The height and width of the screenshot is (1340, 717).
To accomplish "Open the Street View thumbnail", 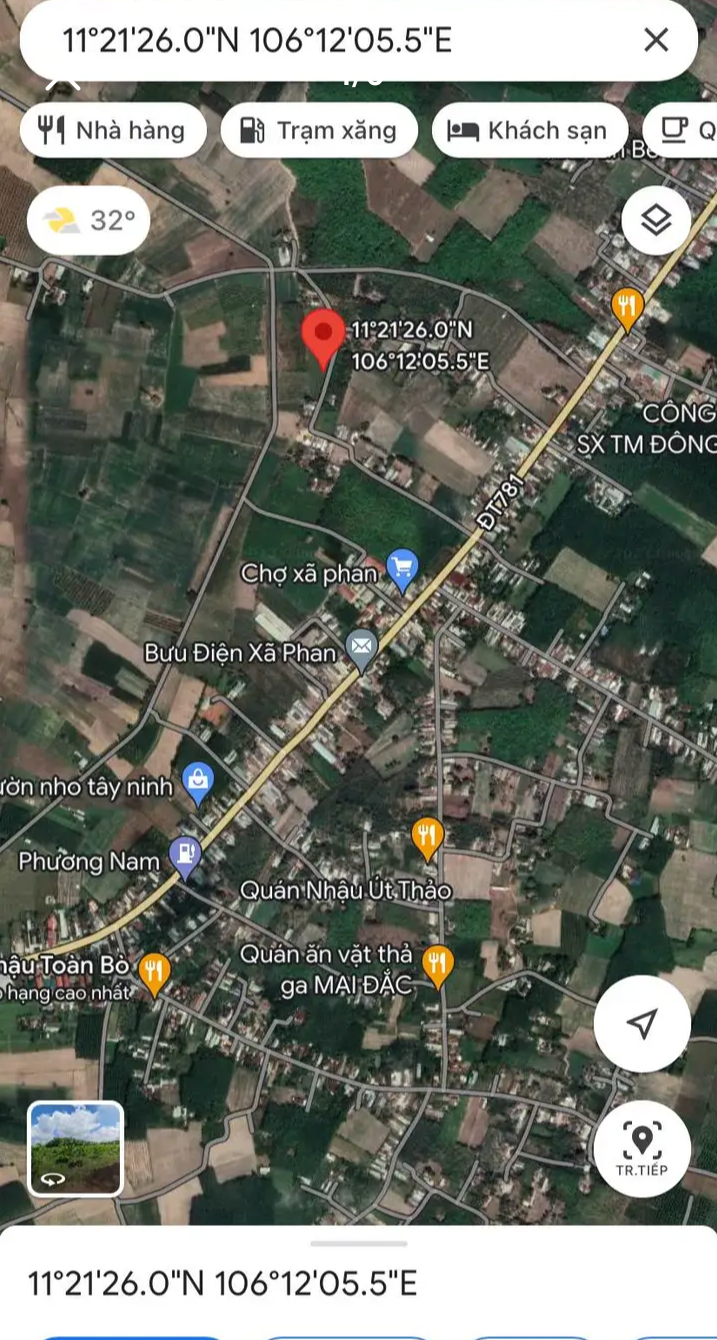I will 76,1148.
